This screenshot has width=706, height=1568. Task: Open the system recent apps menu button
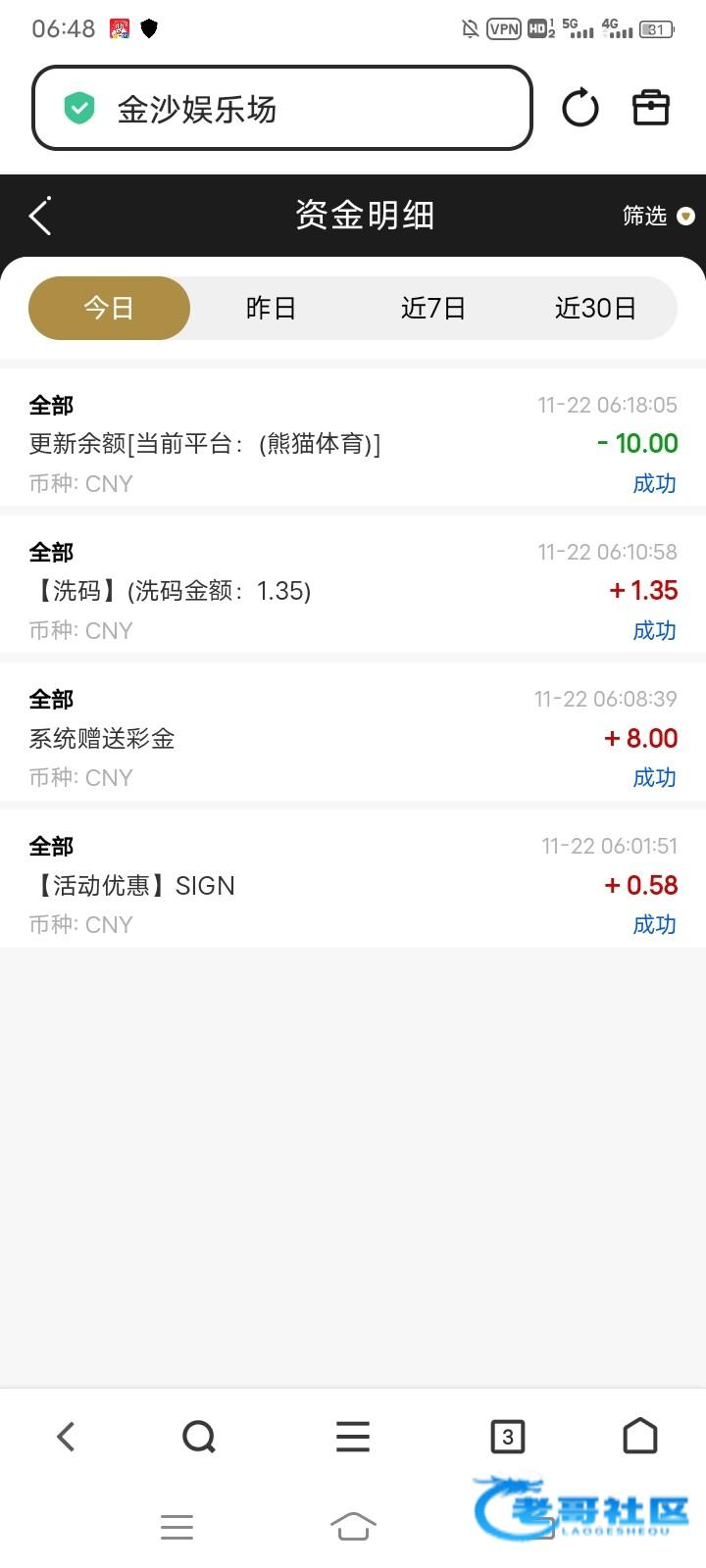176,1526
